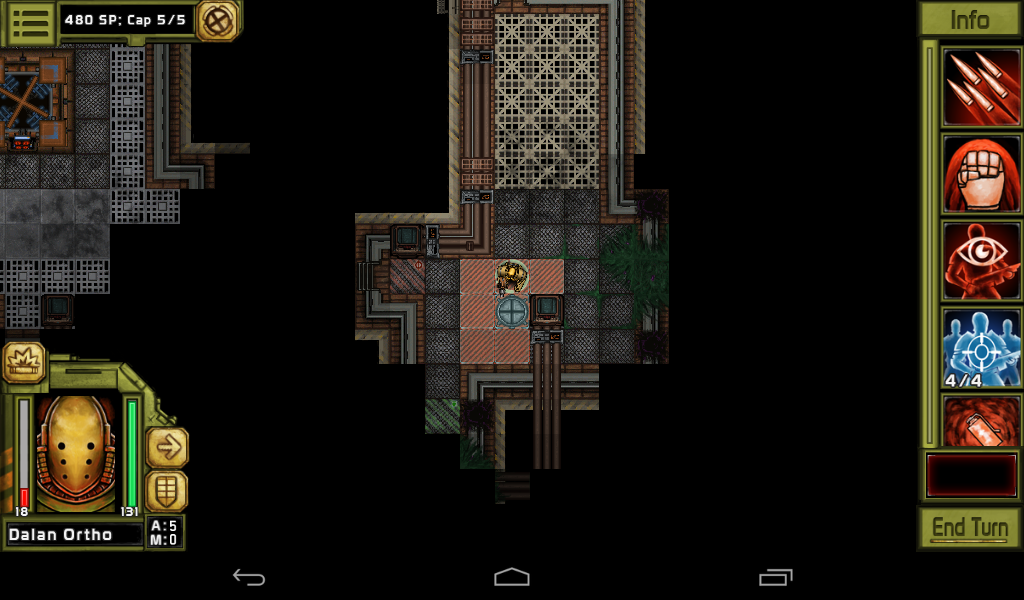Screen dimensions: 1024x600
Task: Select Dalan Ortho's helmet portrait
Action: click(x=75, y=452)
